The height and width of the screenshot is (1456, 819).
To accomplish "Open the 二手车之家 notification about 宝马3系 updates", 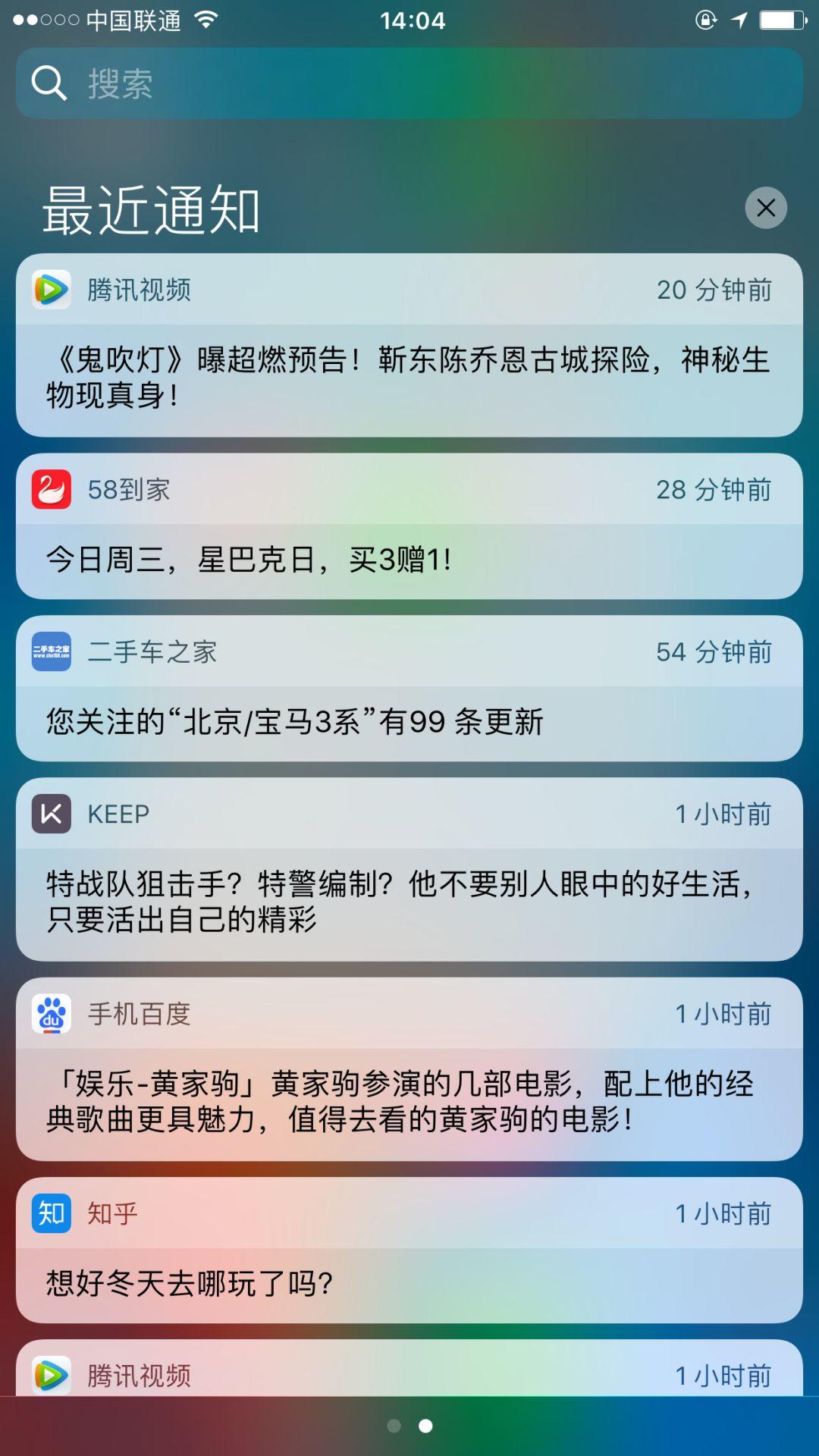I will [409, 689].
